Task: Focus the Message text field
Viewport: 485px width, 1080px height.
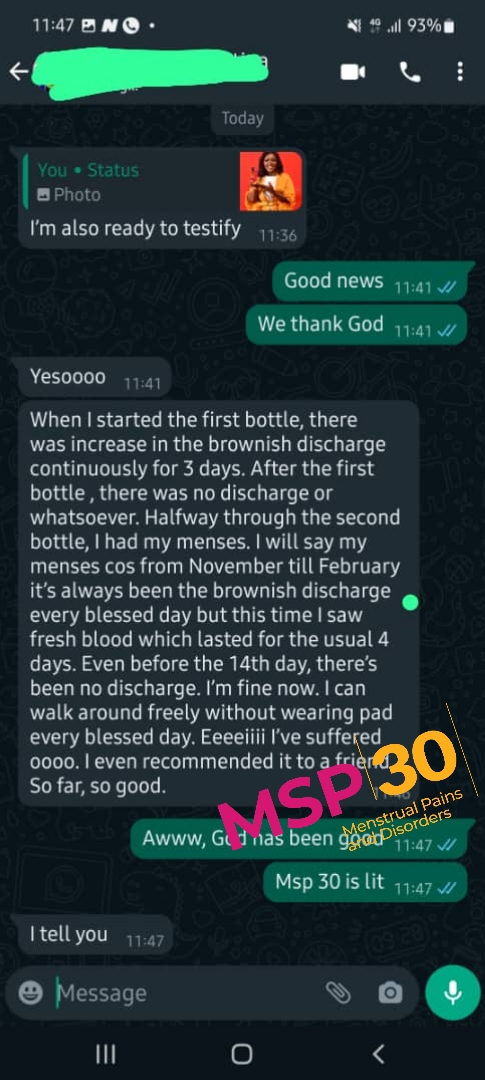Action: tap(186, 993)
